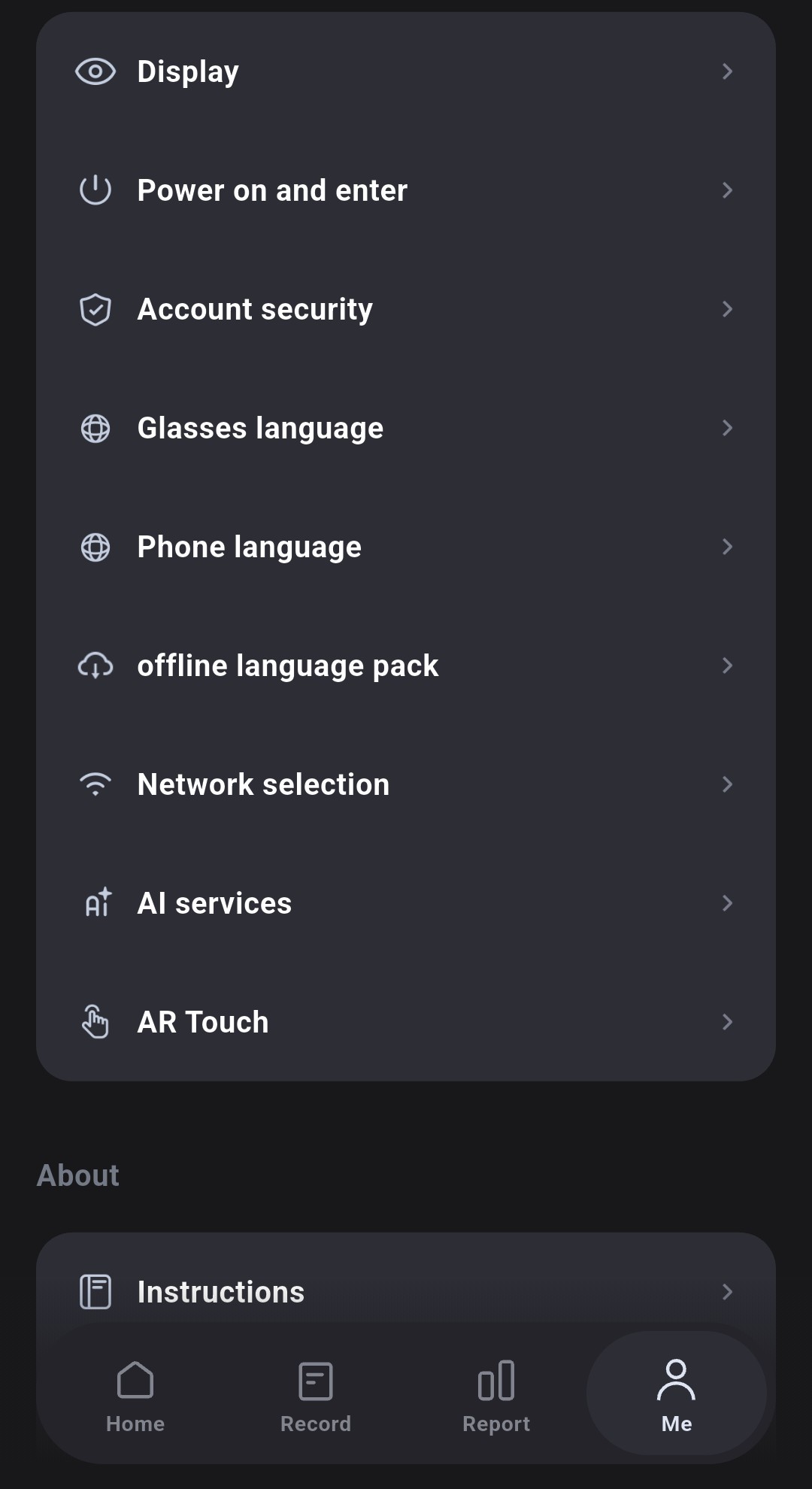Open Network selection
This screenshot has height=1489, width=812.
406,784
